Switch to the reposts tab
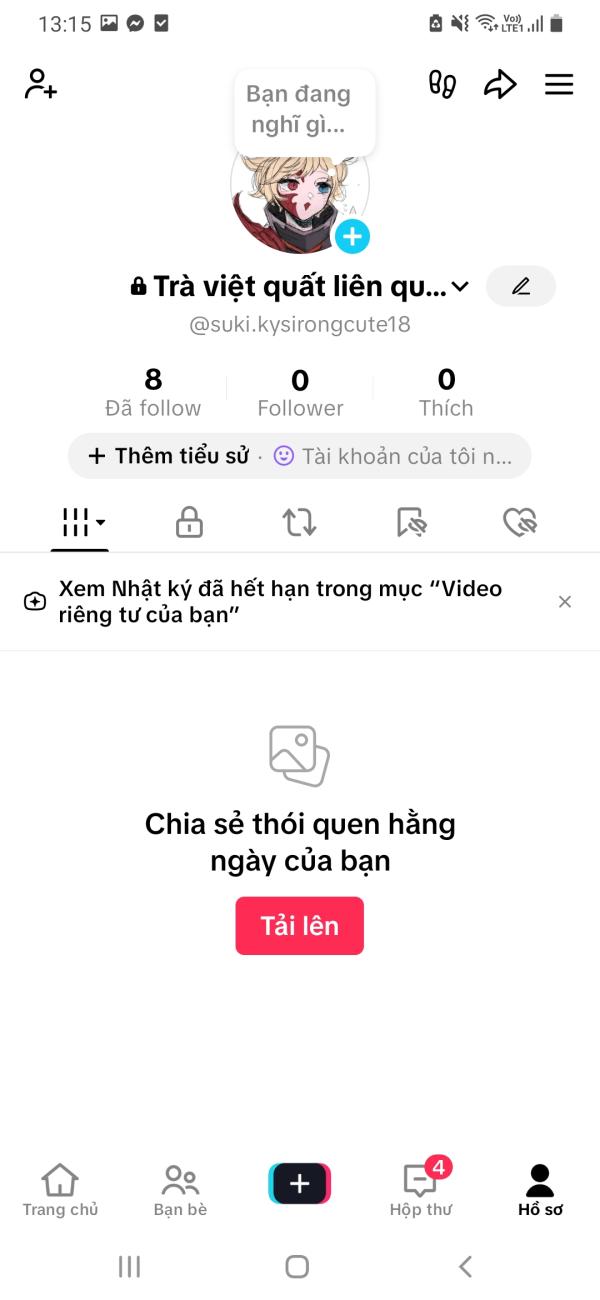The image size is (600, 1300). (x=299, y=521)
